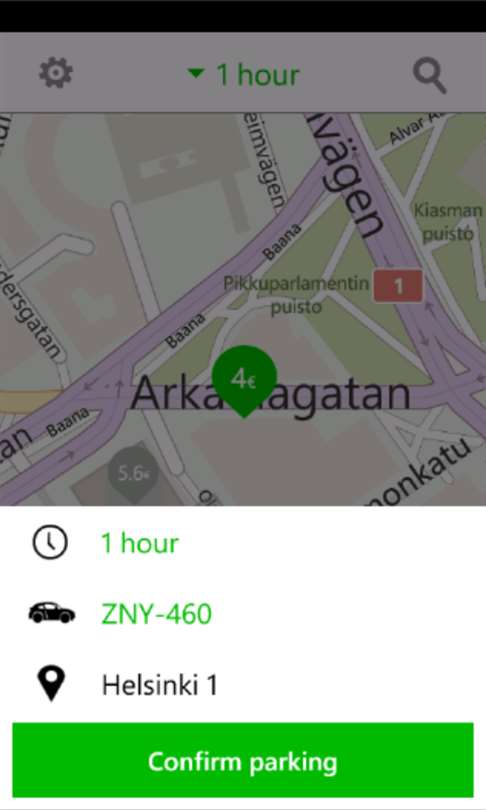
Task: Change the vehicle ZNY-460
Action: tap(243, 614)
